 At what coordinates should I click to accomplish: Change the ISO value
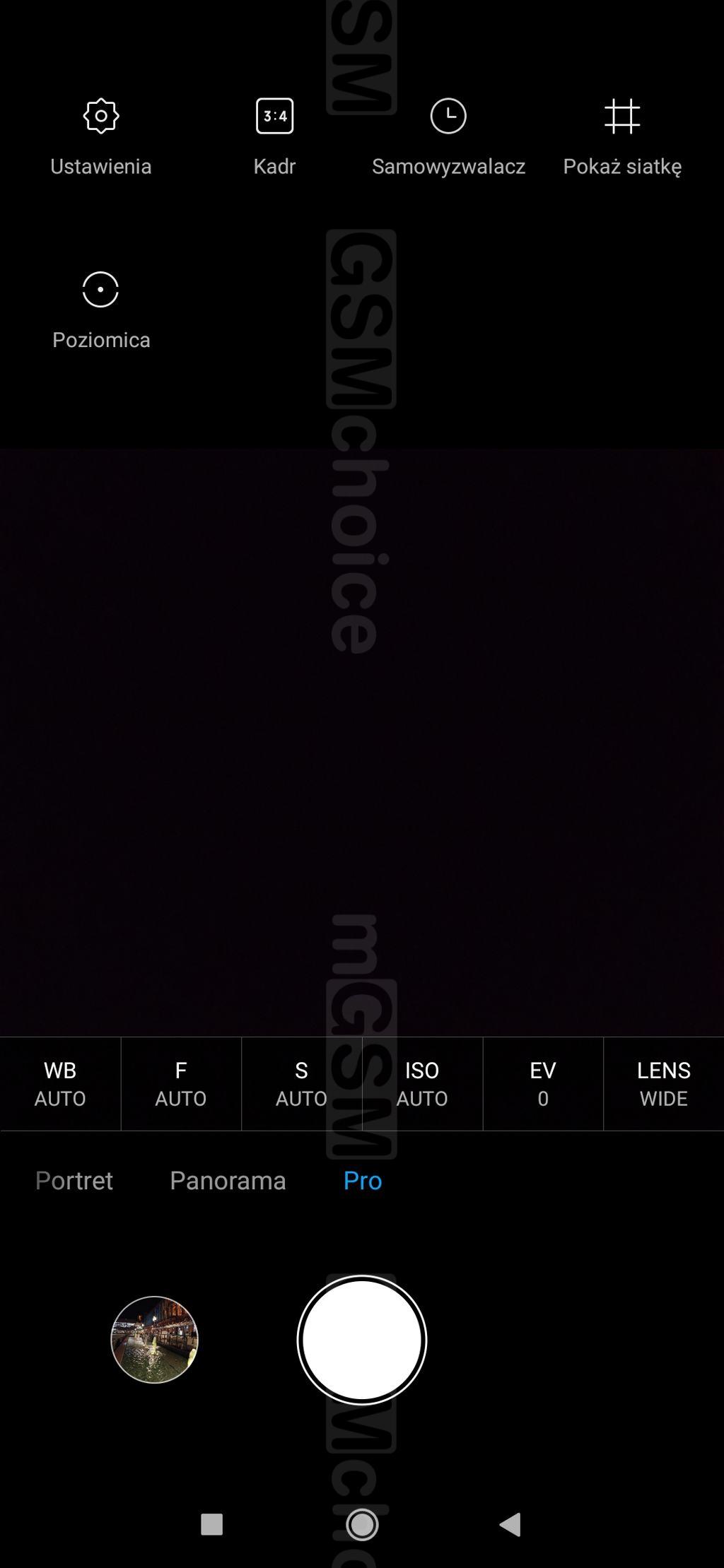coord(422,1083)
